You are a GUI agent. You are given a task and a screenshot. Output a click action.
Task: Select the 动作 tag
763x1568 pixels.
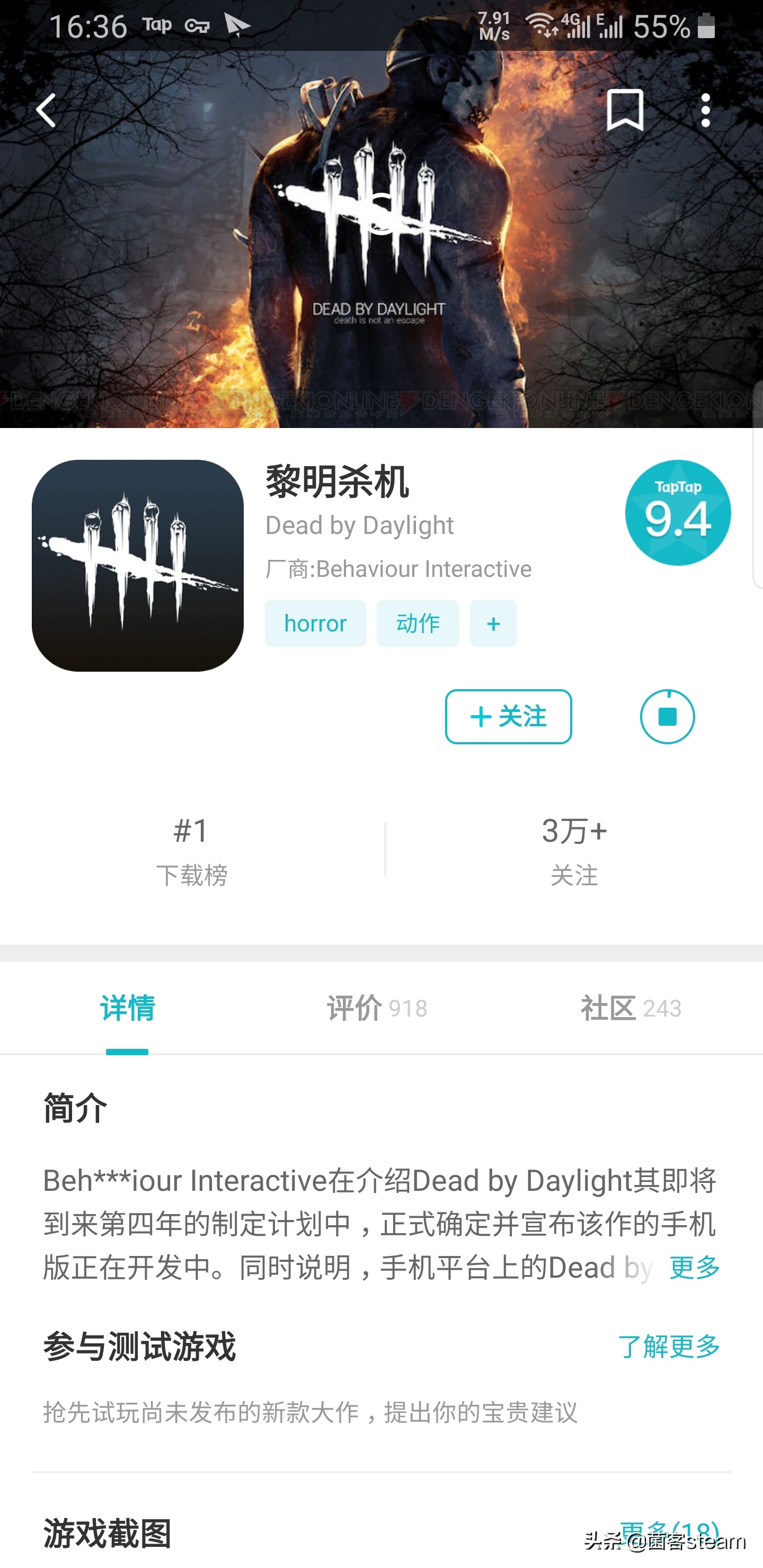tap(418, 622)
